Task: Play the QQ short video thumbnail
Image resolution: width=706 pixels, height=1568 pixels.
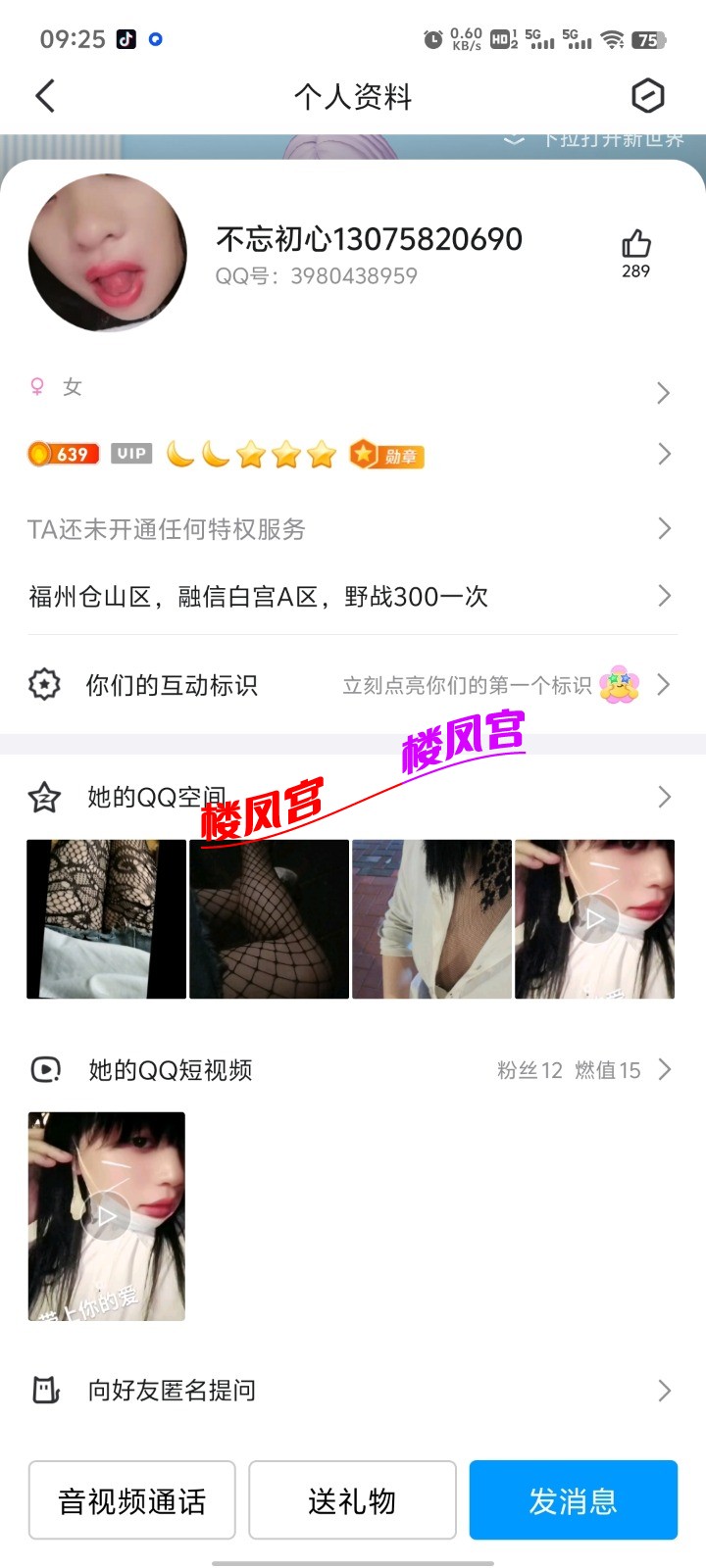Action: click(x=106, y=1215)
